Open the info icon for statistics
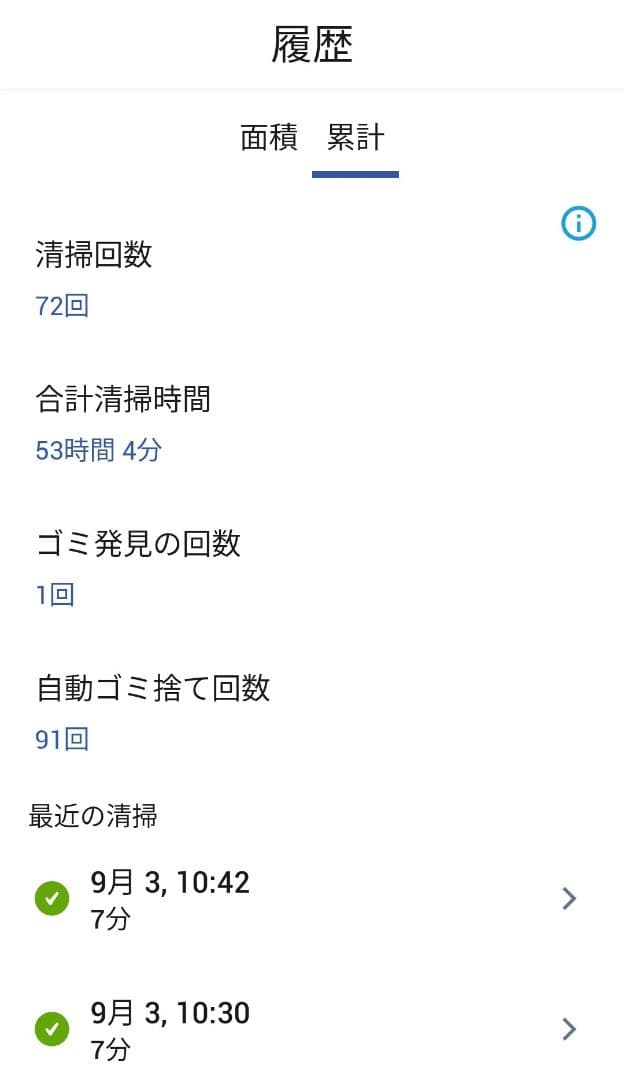Viewport: 624px width, 1080px height. [578, 224]
